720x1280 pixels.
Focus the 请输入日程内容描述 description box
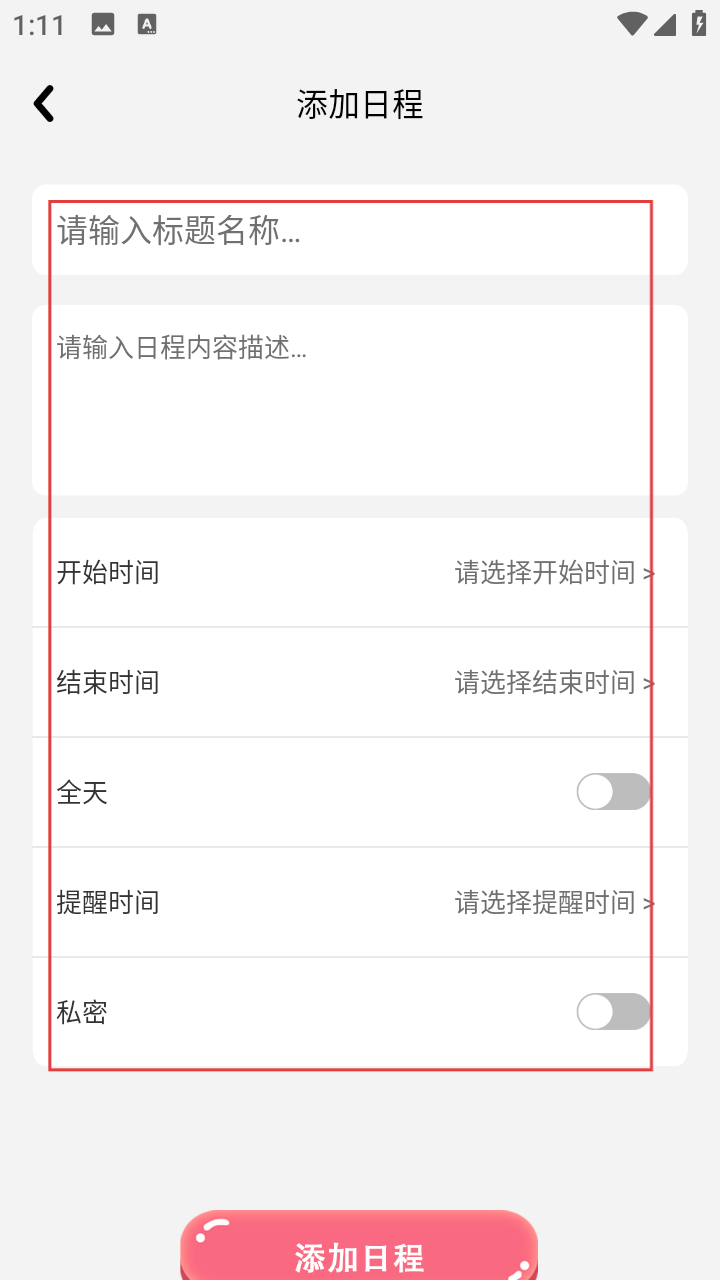click(360, 400)
